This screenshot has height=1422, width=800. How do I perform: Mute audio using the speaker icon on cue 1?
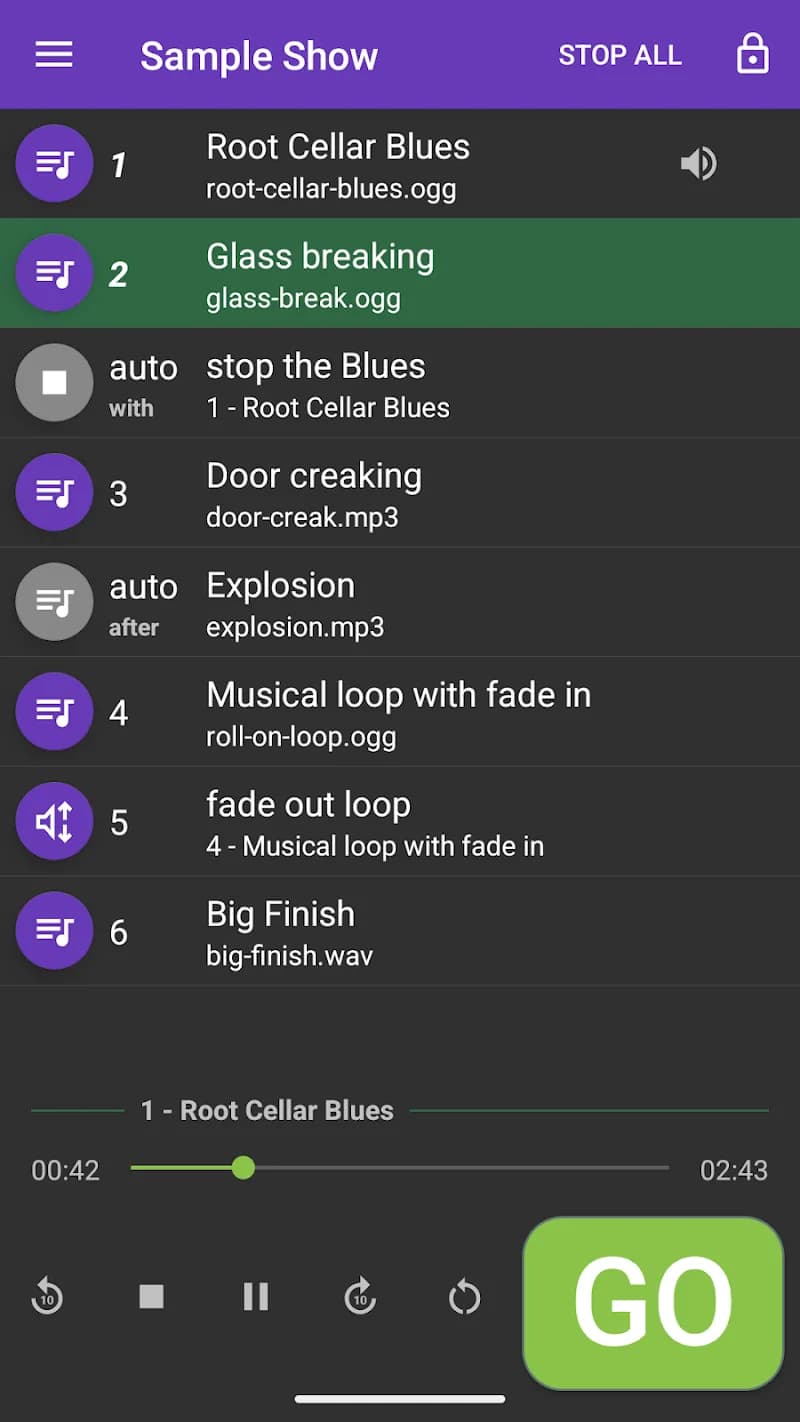click(699, 163)
